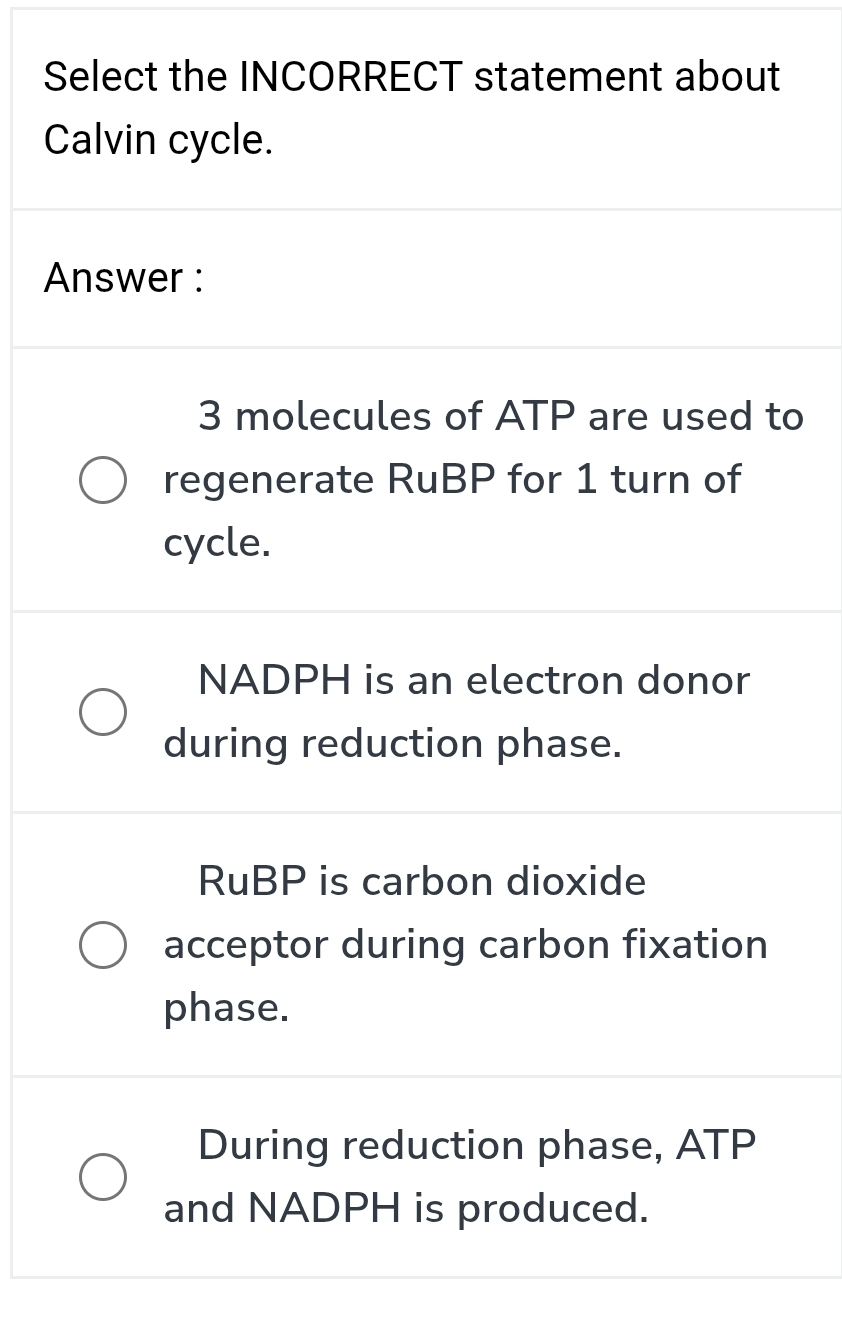Click the third answer option row

point(421,944)
